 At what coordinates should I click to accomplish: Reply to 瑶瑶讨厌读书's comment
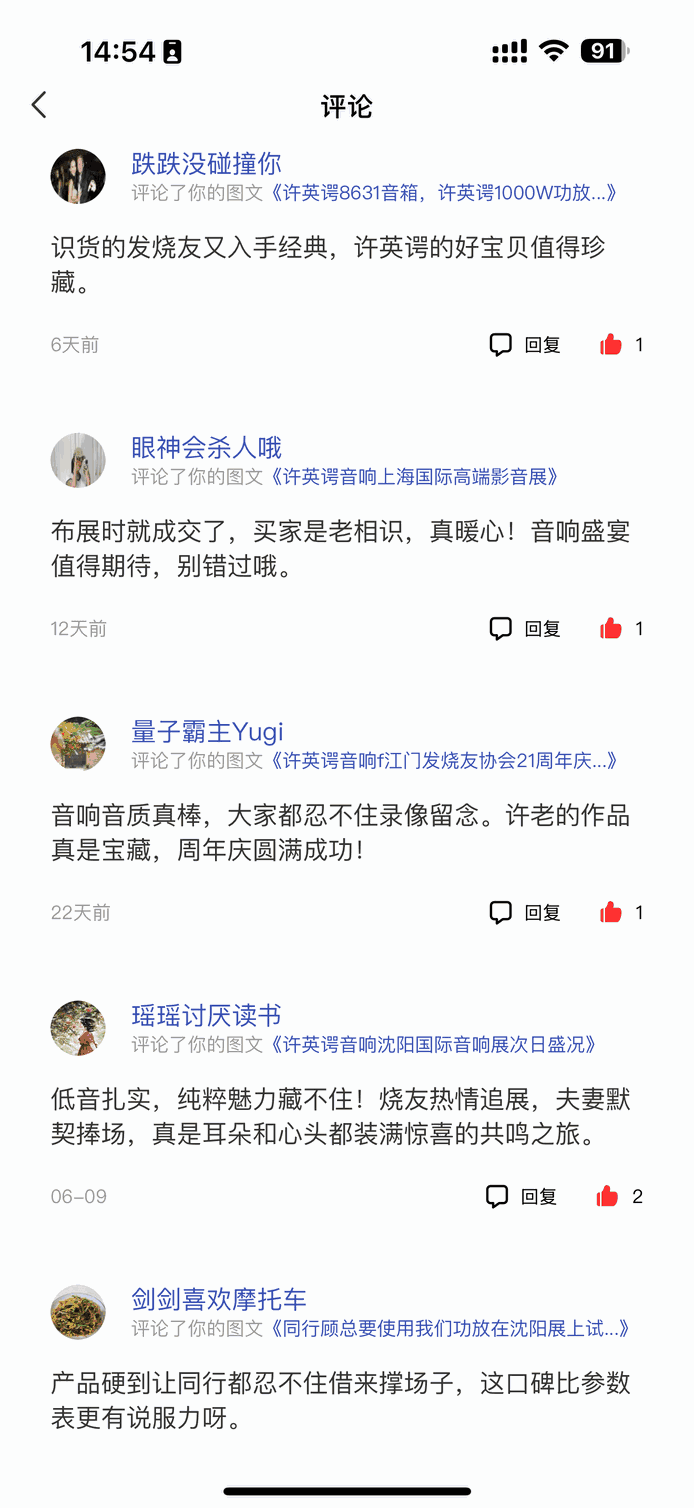tap(522, 1197)
